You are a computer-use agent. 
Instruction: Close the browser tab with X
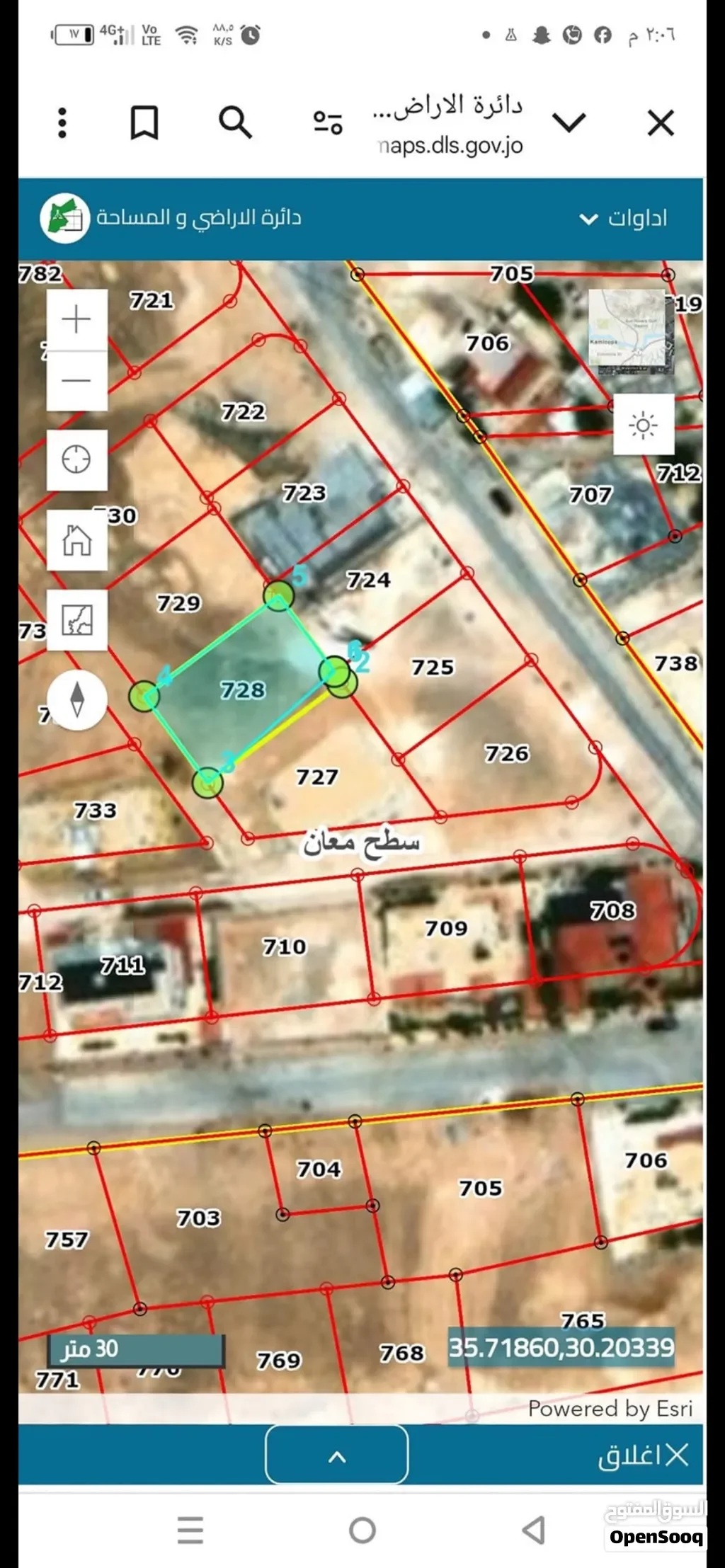[x=661, y=123]
